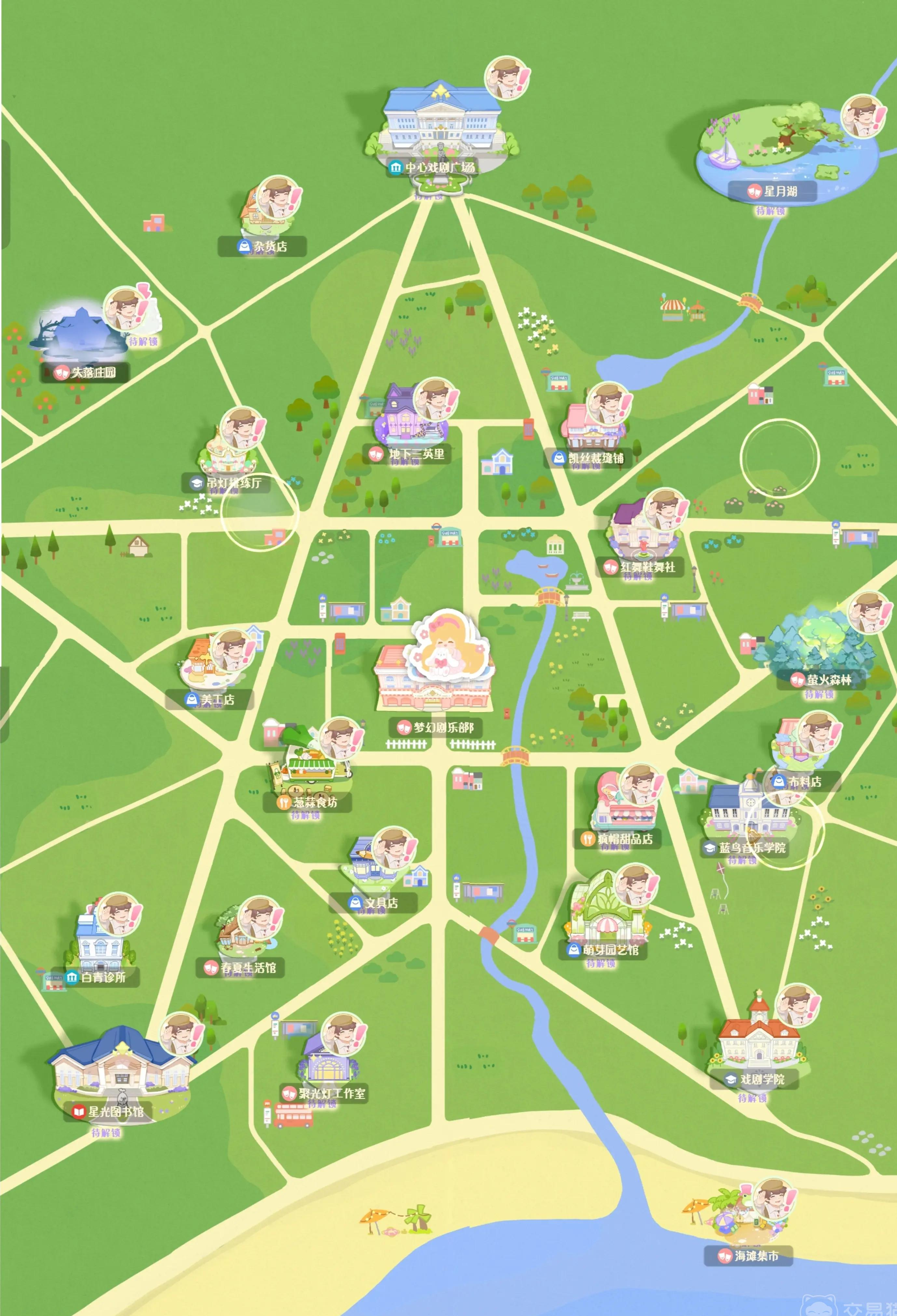The image size is (897, 1316).
Task: Go to 戏剧学院
Action: point(755,1079)
